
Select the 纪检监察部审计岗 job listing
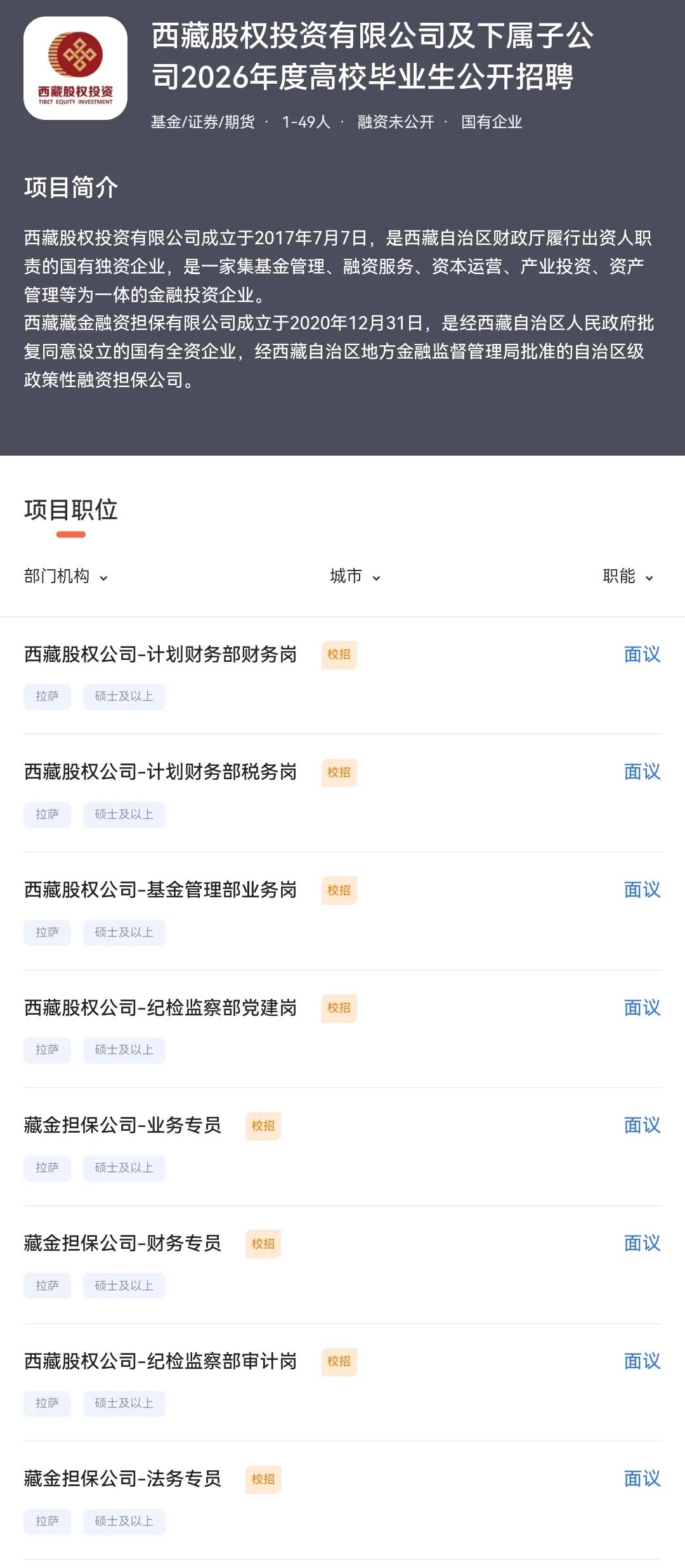click(x=160, y=1362)
